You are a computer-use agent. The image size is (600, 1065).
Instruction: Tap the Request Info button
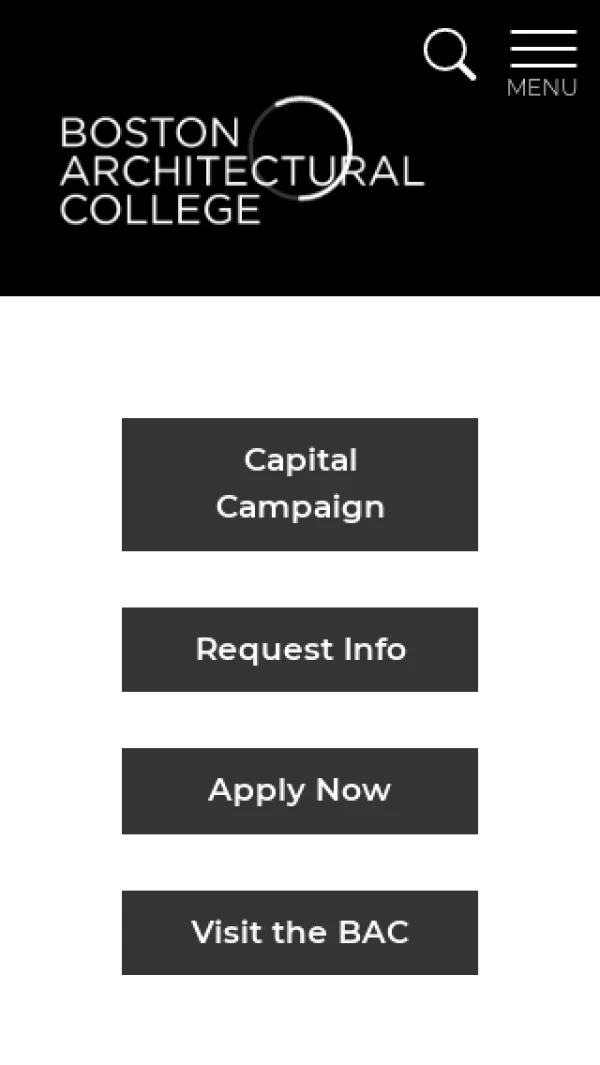coord(300,649)
